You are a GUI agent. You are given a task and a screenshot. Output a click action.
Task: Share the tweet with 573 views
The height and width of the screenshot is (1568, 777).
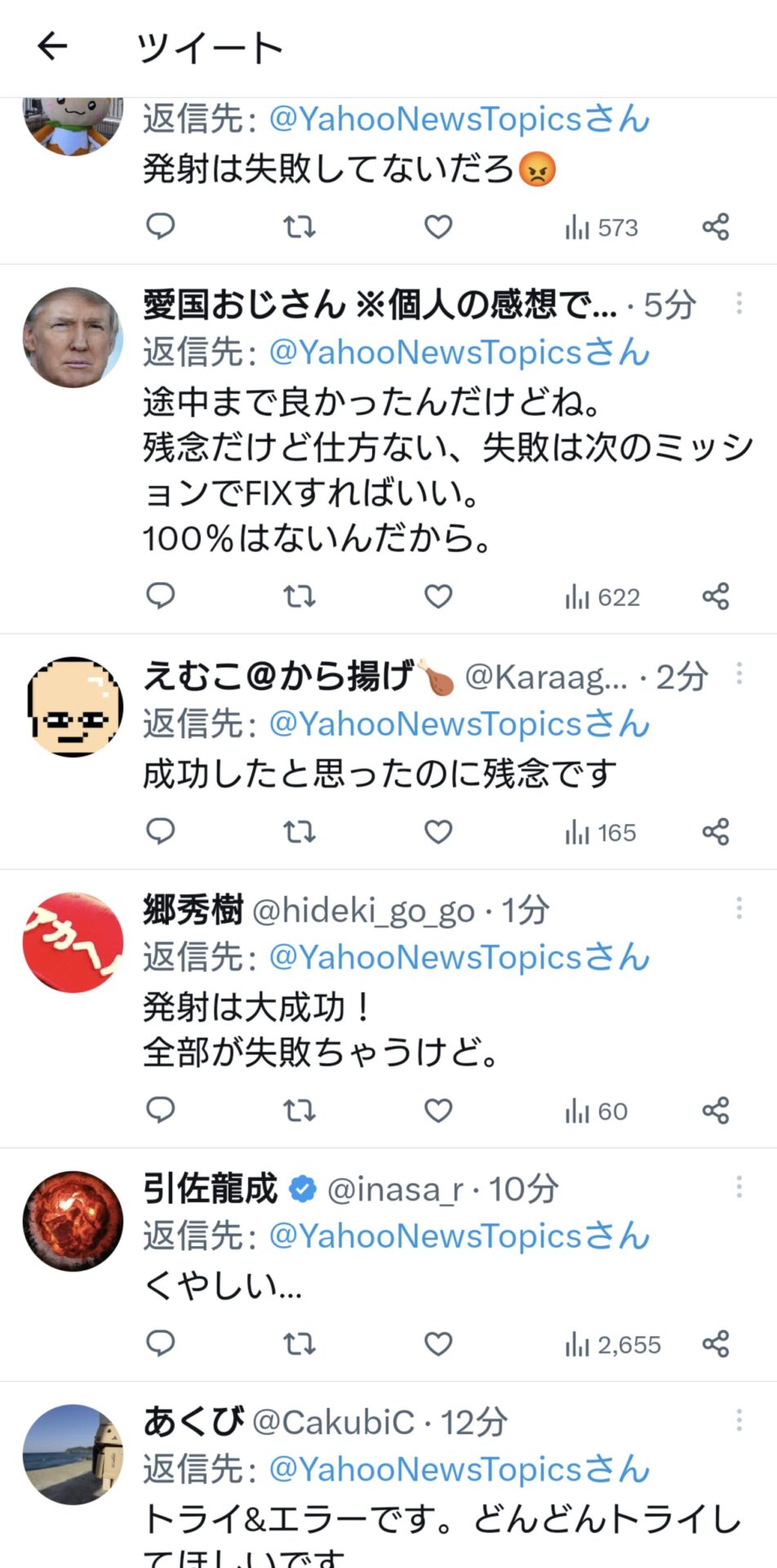pos(716,227)
